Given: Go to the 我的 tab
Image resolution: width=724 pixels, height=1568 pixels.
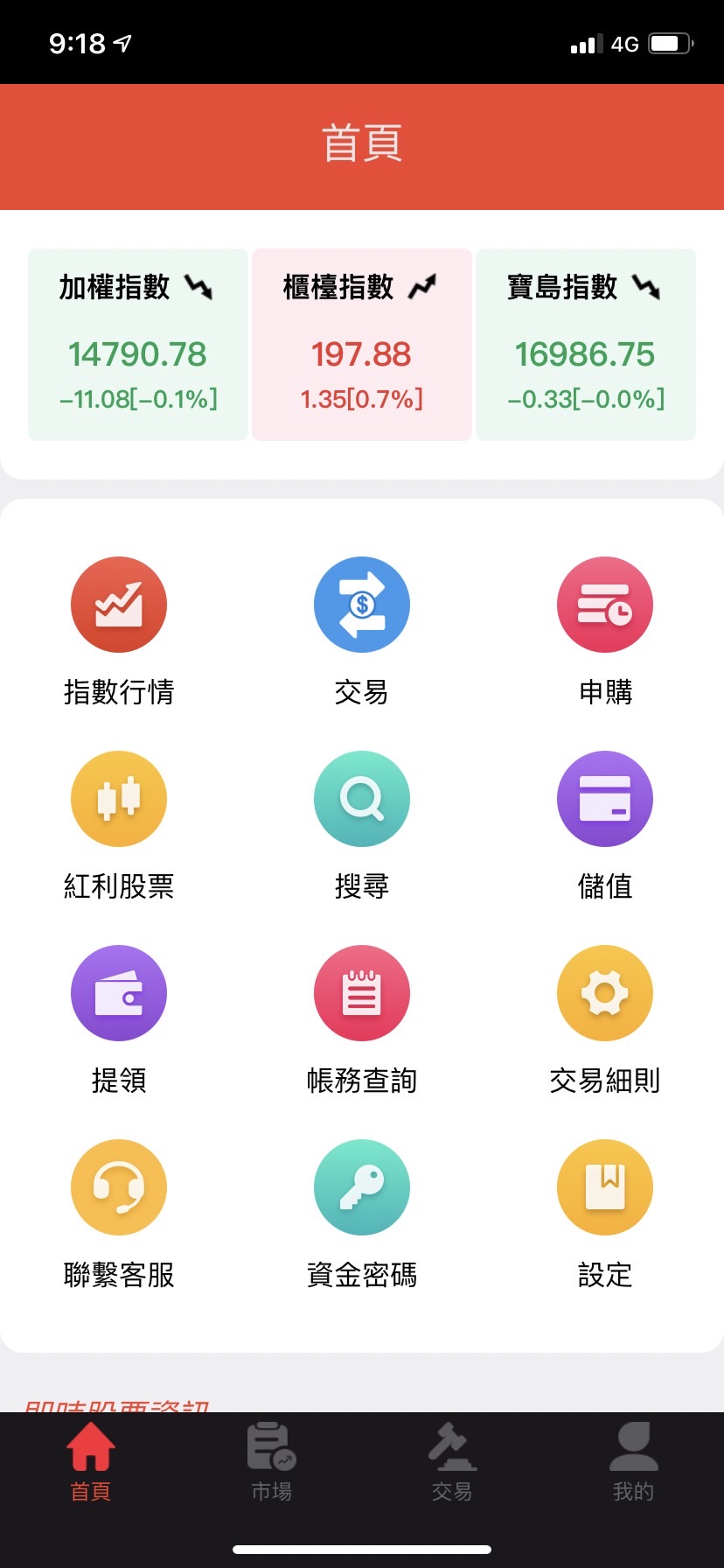Looking at the screenshot, I should tap(633, 1463).
